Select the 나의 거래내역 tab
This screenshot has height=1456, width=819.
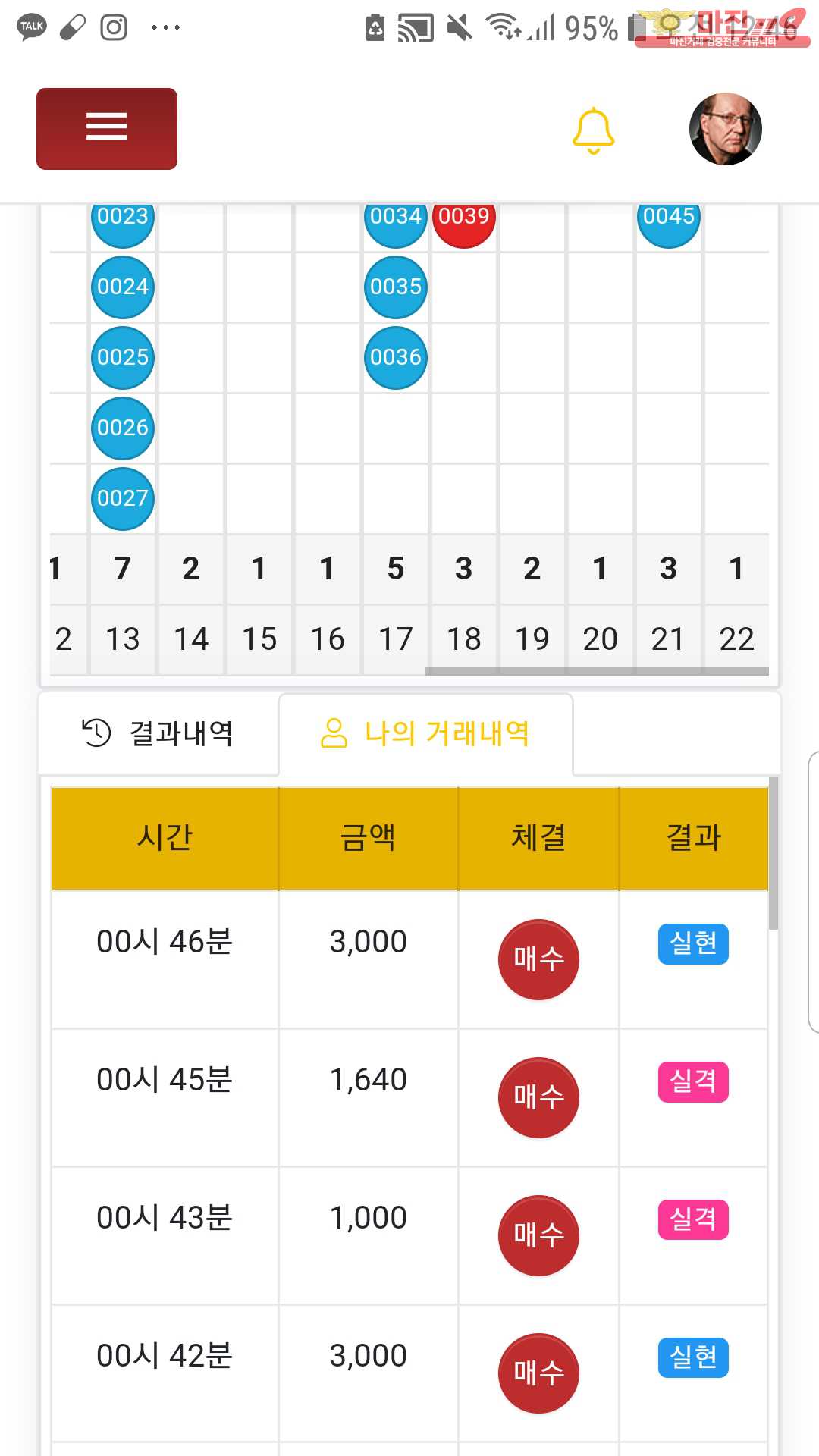[x=425, y=733]
